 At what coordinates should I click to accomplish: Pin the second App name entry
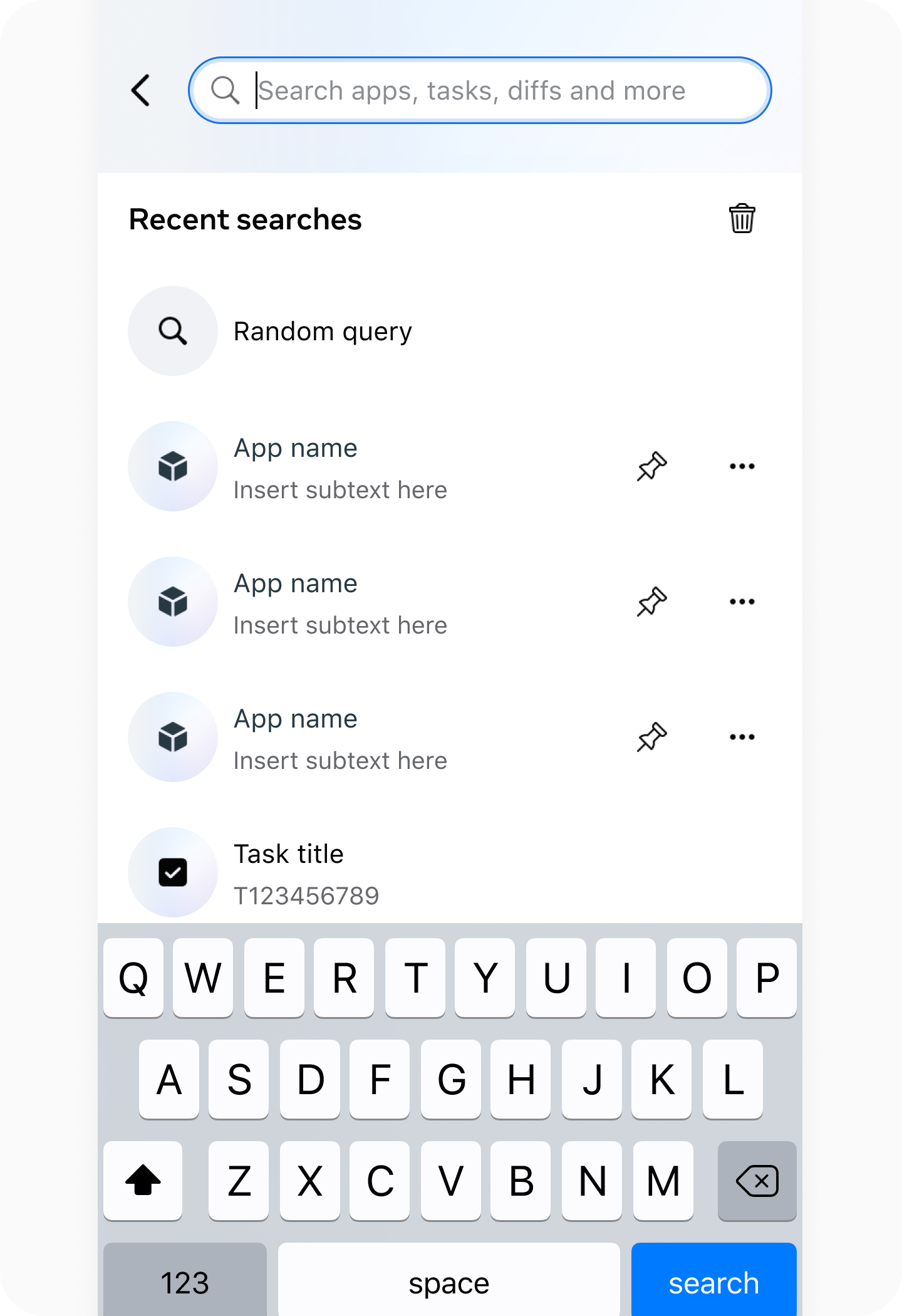650,602
